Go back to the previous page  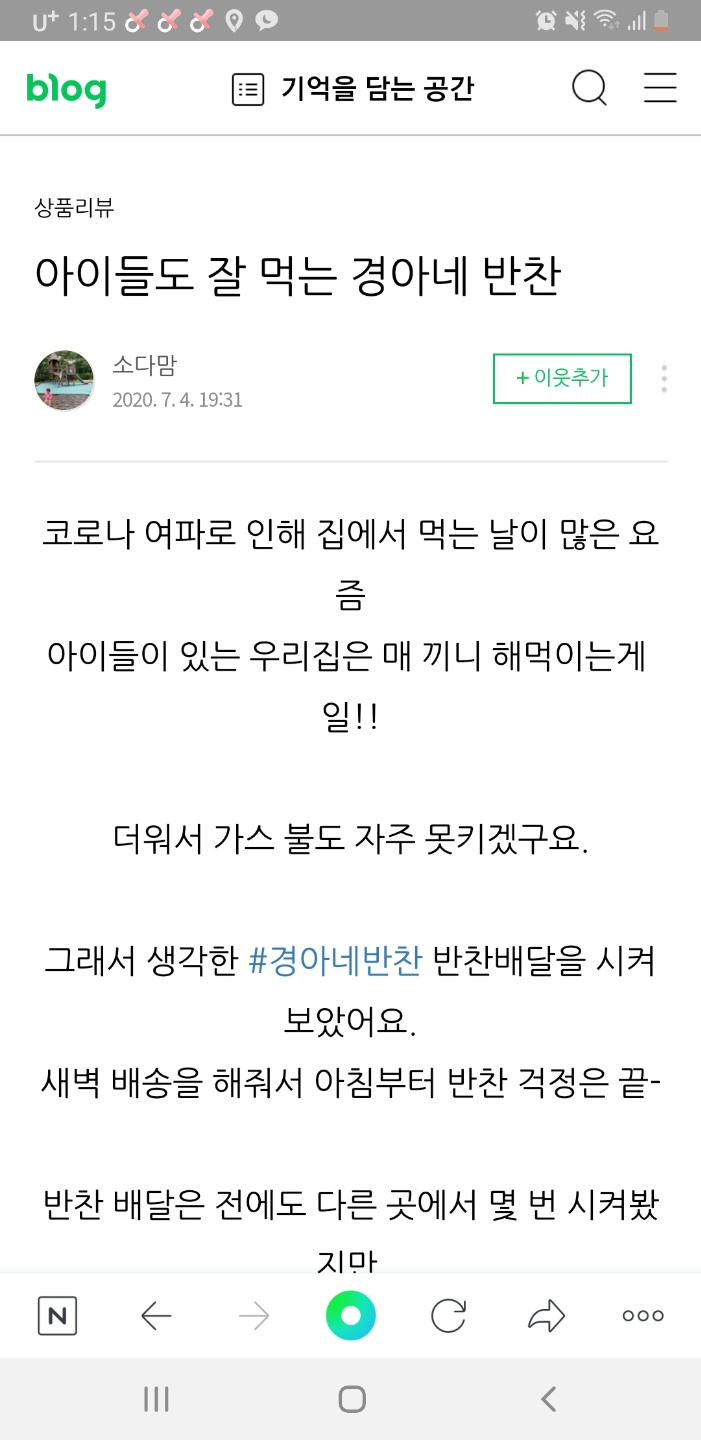(x=156, y=1316)
